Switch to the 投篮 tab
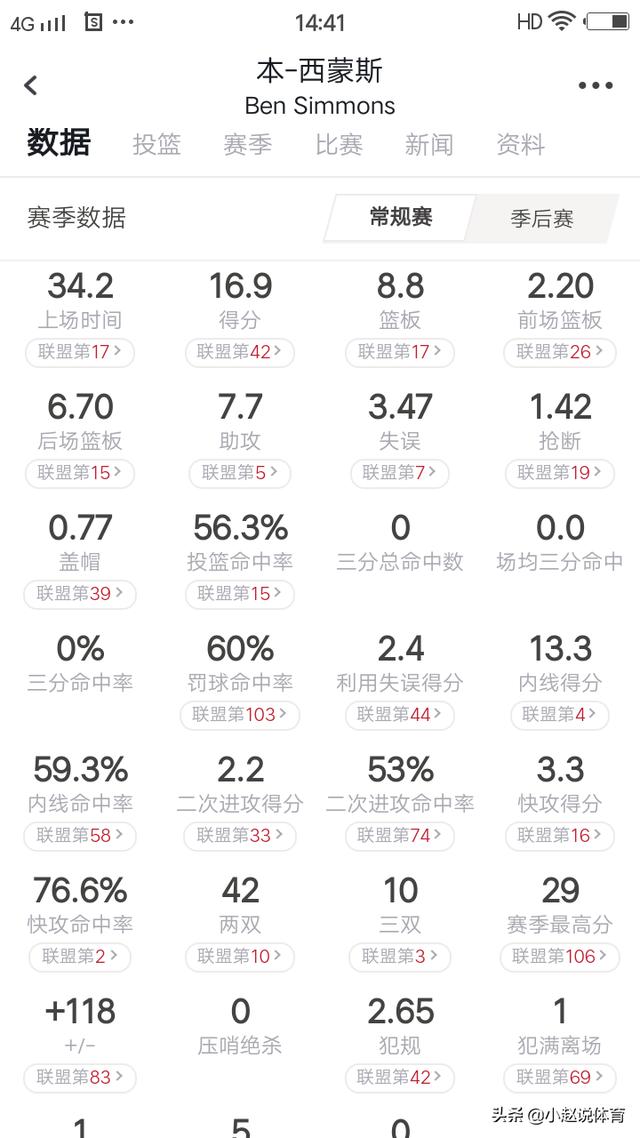 click(x=157, y=144)
